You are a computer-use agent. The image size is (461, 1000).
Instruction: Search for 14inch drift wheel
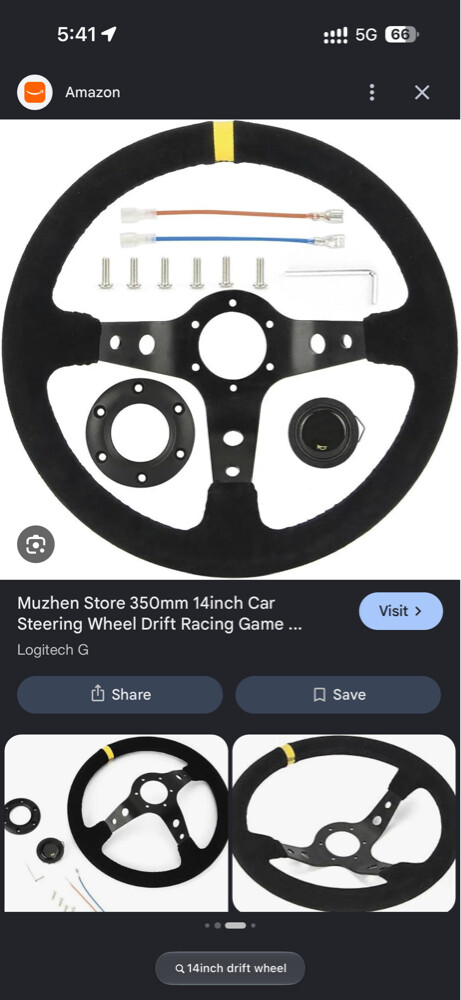[230, 968]
